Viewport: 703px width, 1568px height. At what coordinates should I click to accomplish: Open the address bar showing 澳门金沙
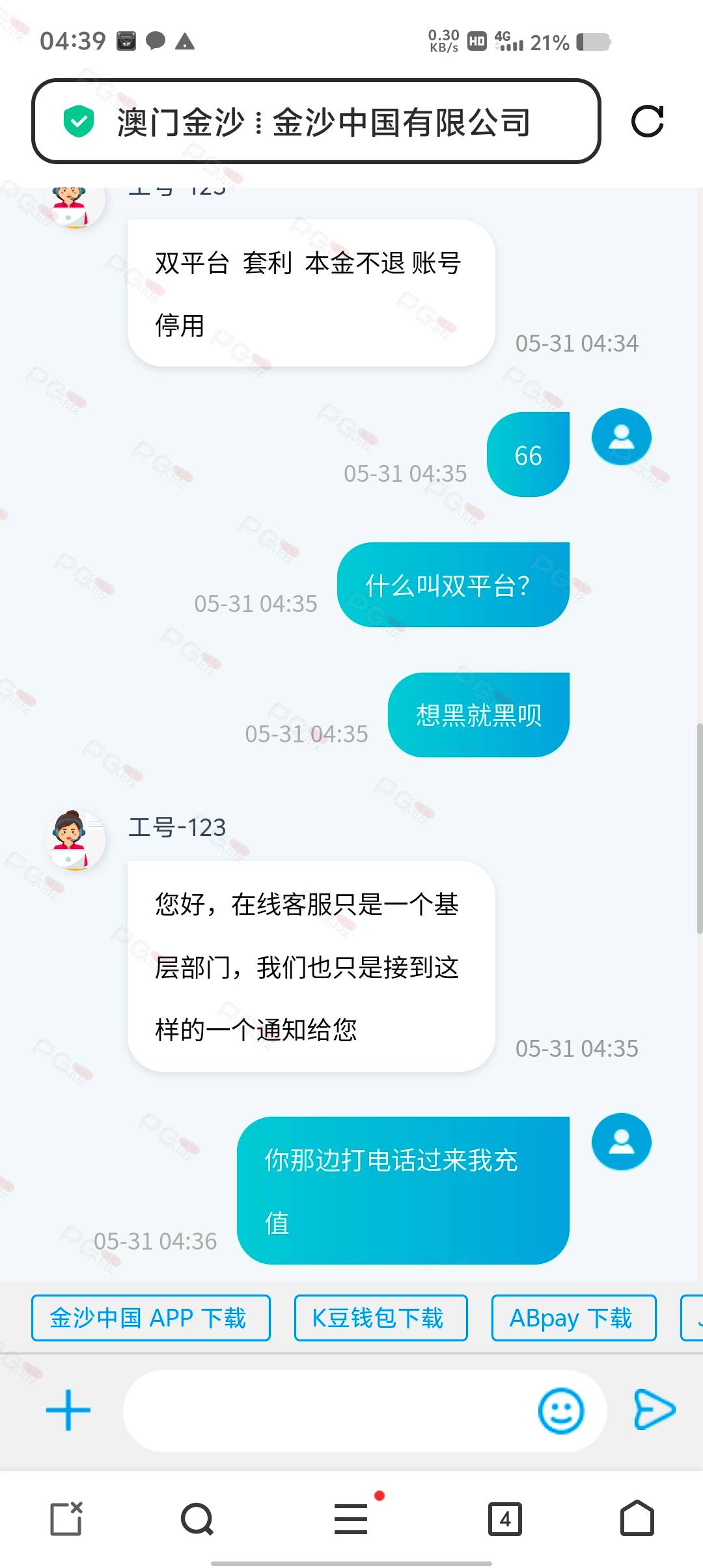(x=316, y=121)
